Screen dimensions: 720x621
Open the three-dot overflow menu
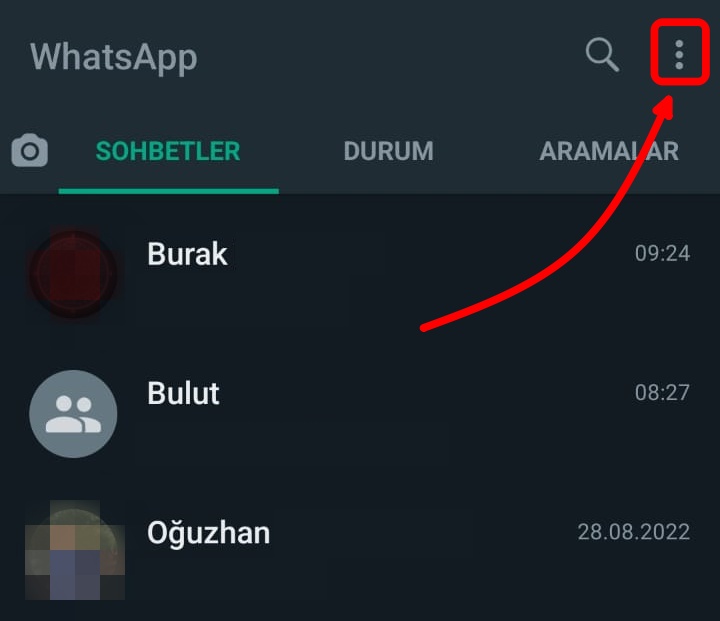(679, 54)
